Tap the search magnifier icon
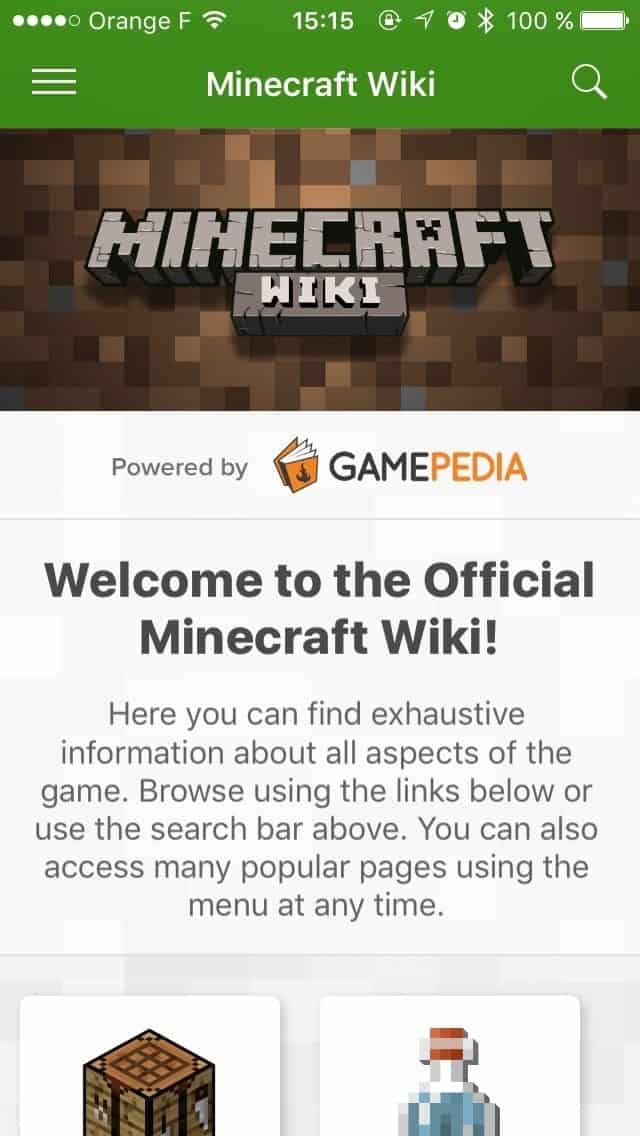Viewport: 640px width, 1136px height. pyautogui.click(x=589, y=83)
